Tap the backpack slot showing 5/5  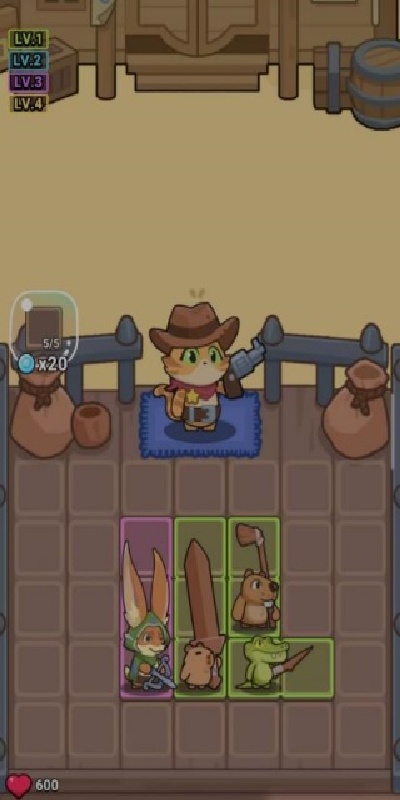tap(44, 327)
